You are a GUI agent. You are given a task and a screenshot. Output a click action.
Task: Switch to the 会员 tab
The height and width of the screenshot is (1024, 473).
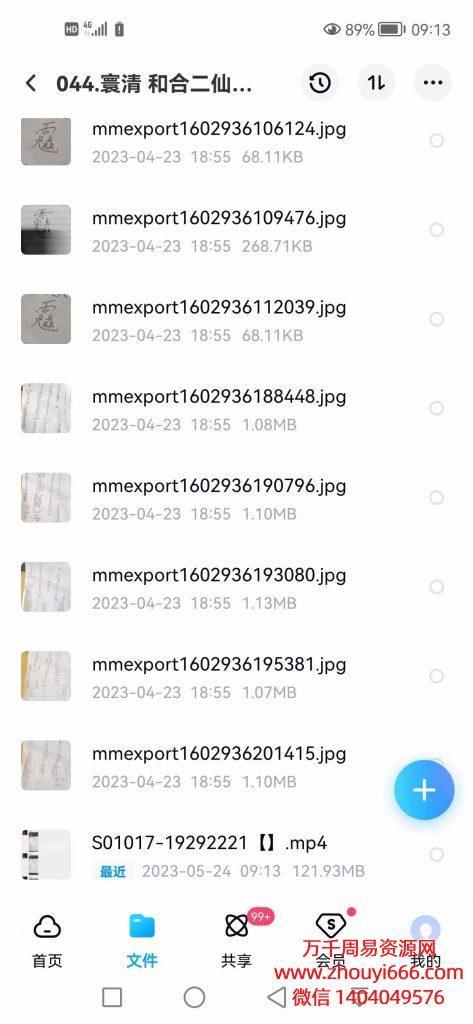331,941
